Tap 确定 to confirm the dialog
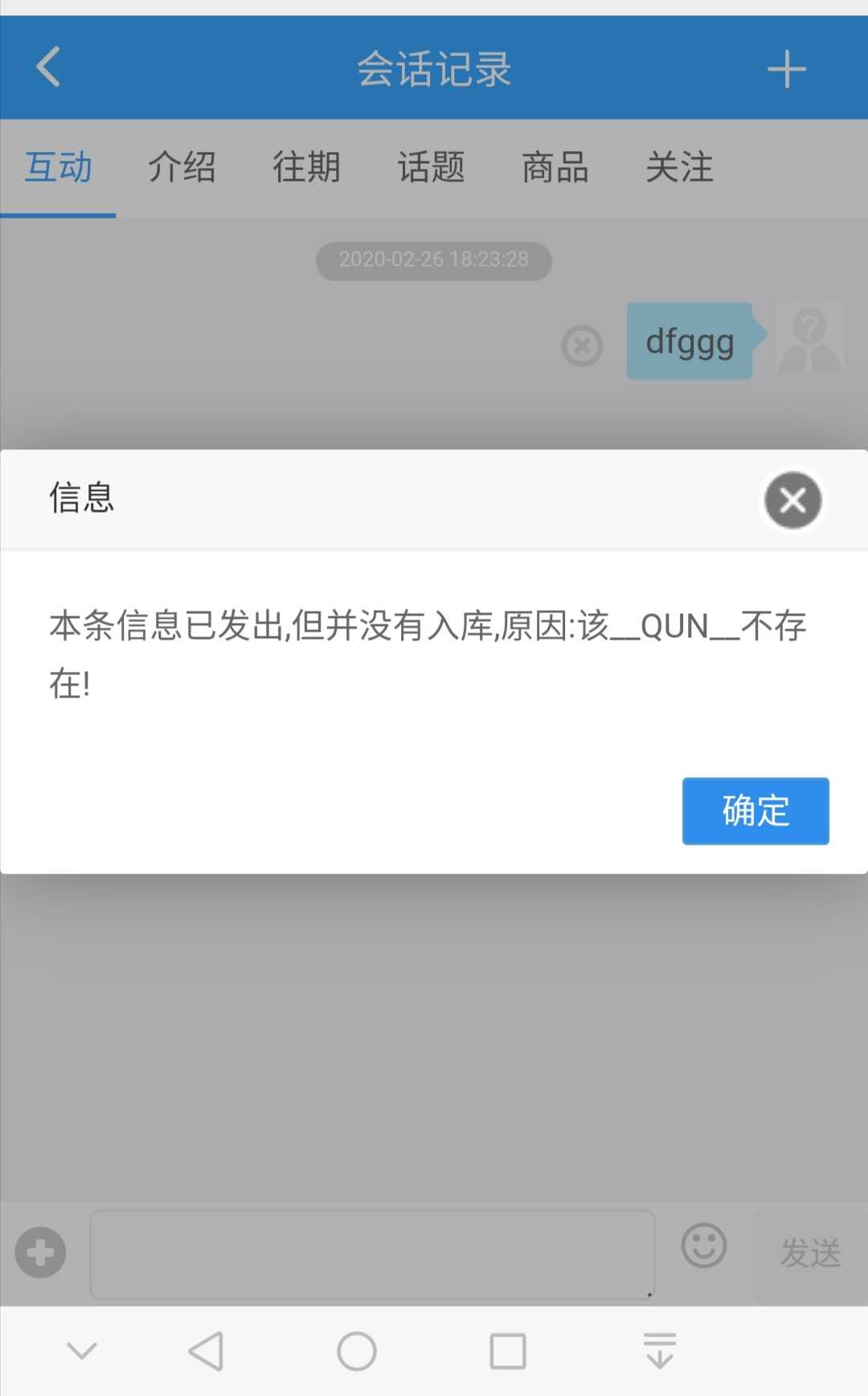 (755, 810)
